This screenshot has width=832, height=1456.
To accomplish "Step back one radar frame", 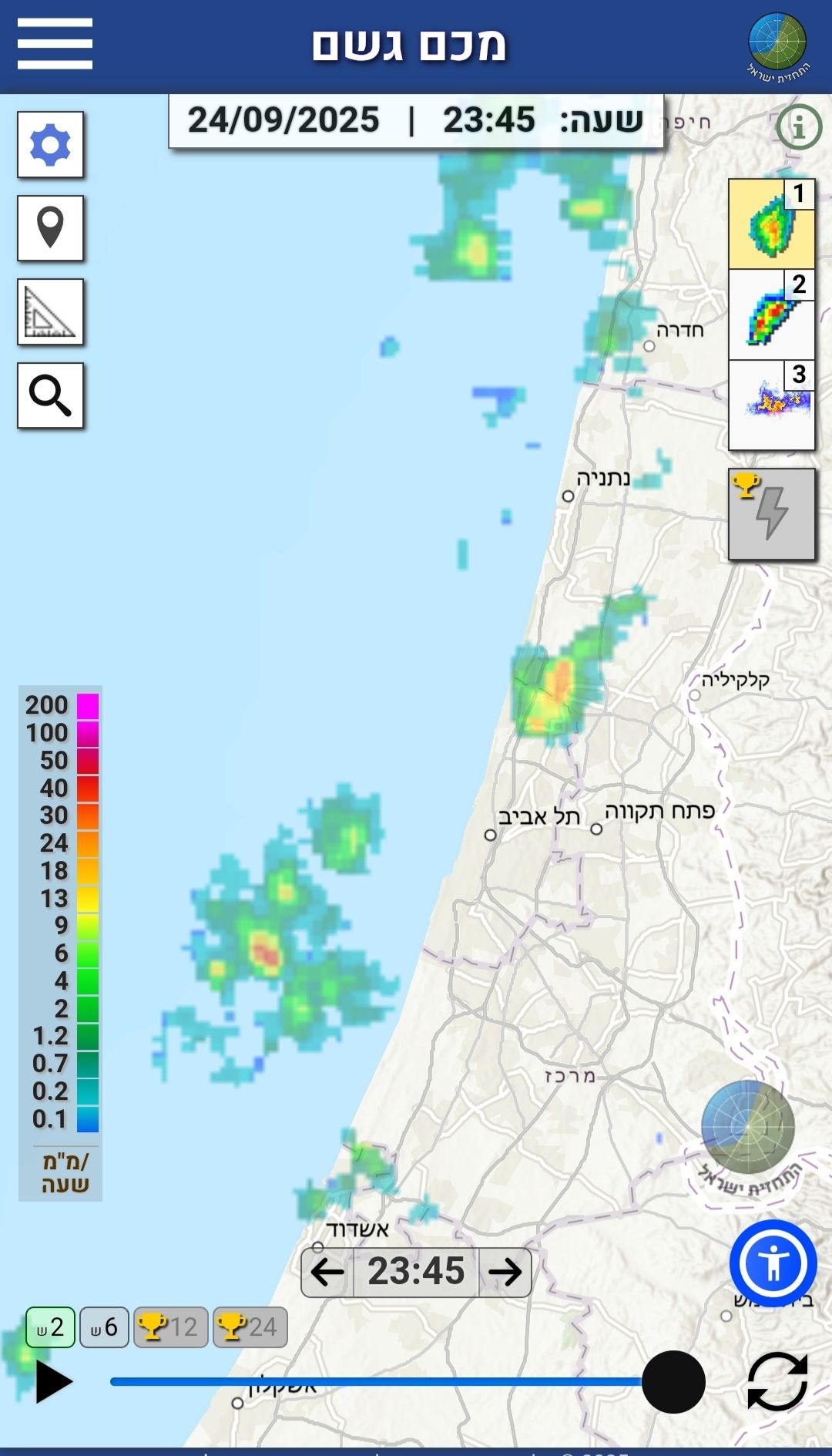I will [x=327, y=1273].
